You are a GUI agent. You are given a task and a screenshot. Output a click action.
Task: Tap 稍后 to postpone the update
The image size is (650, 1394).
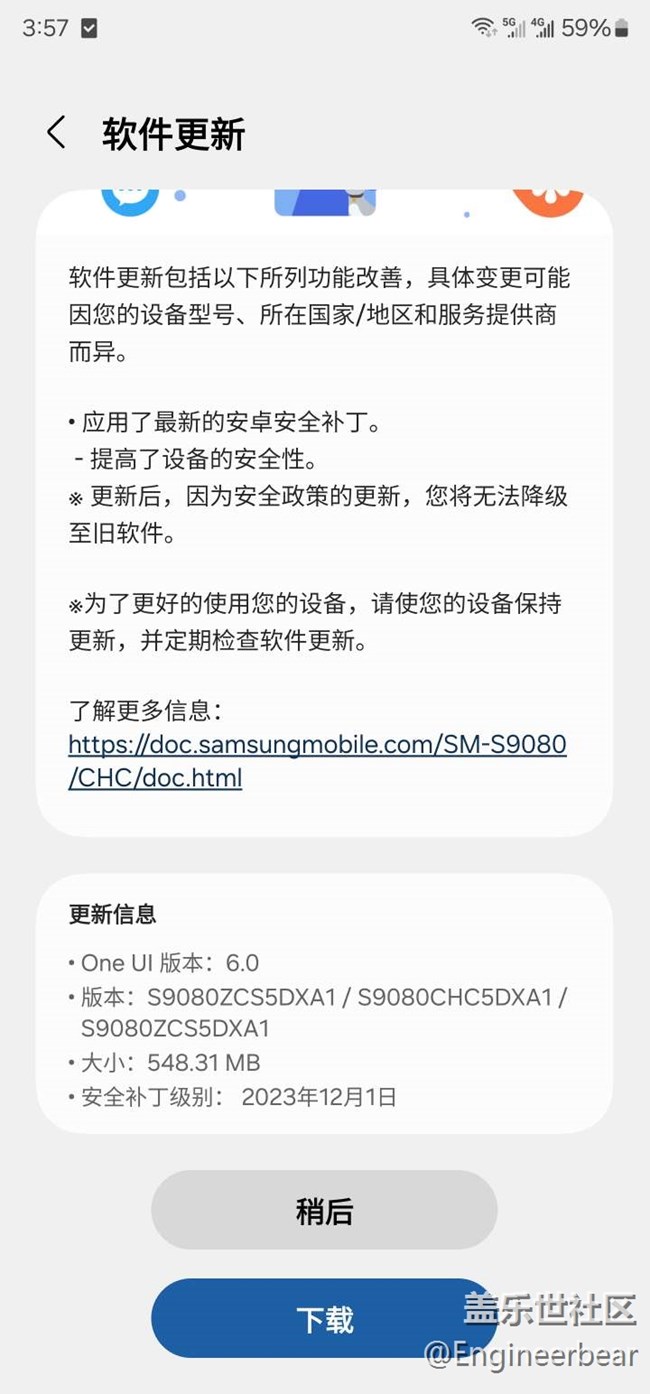click(324, 1210)
